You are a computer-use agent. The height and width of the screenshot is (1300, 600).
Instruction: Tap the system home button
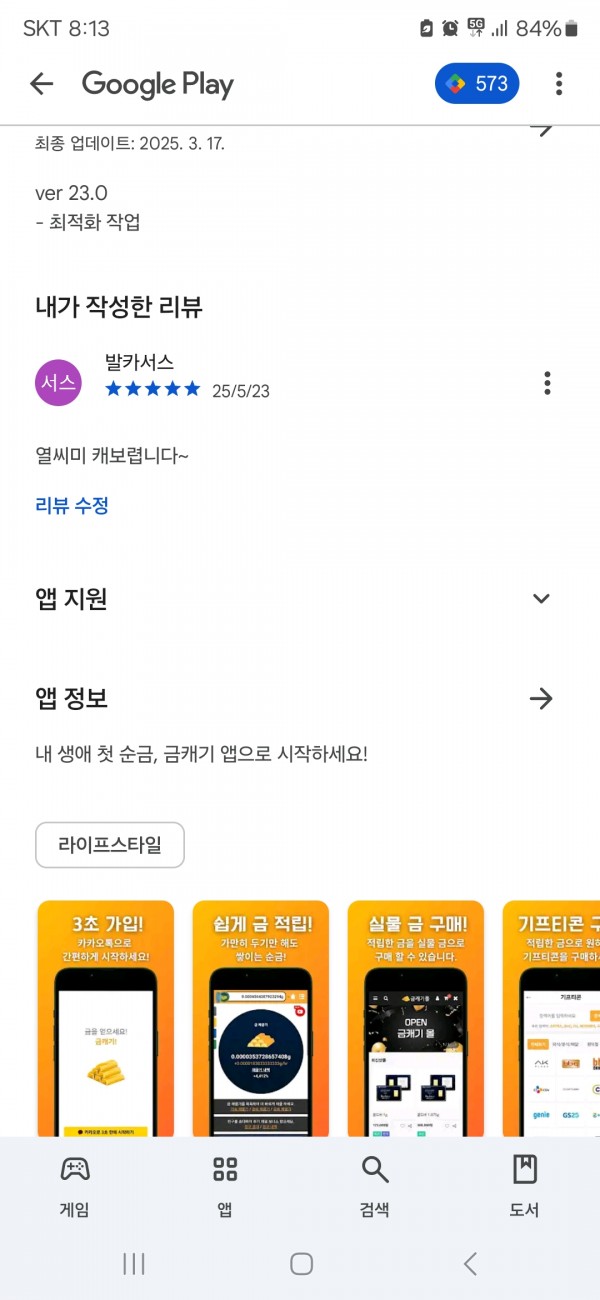pos(301,1264)
